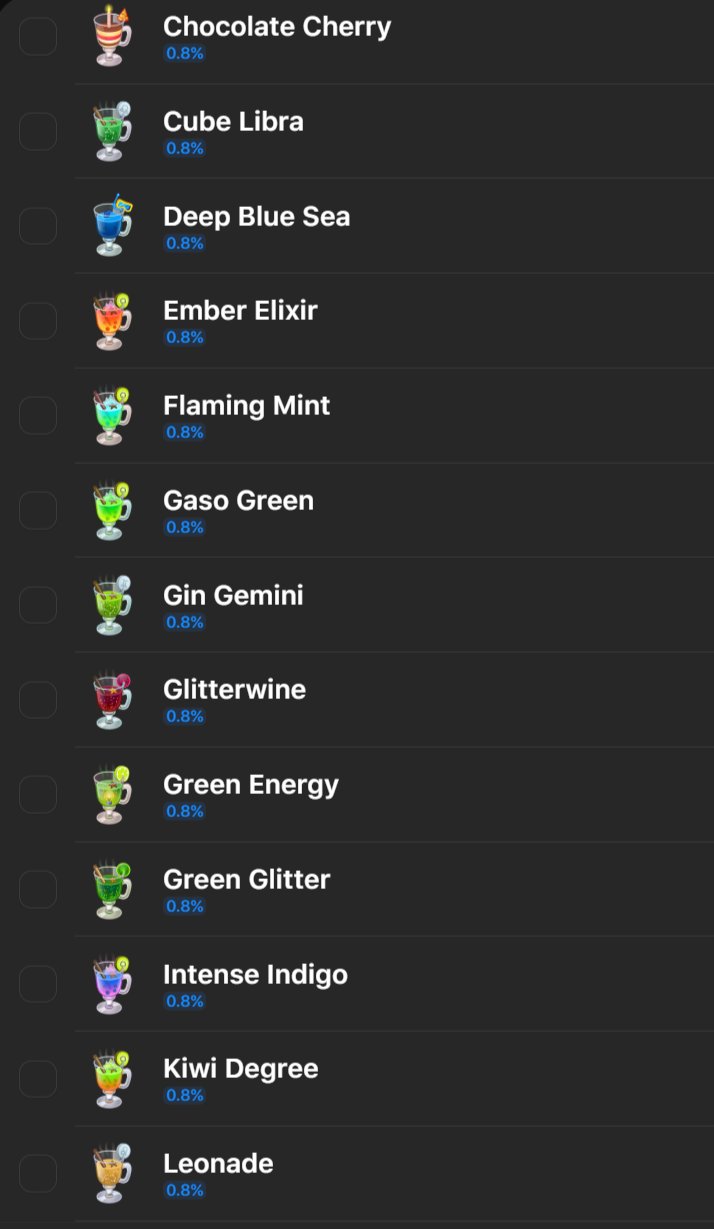This screenshot has height=1229, width=714.
Task: Check the Chocolate Cherry checkbox
Action: click(x=38, y=37)
